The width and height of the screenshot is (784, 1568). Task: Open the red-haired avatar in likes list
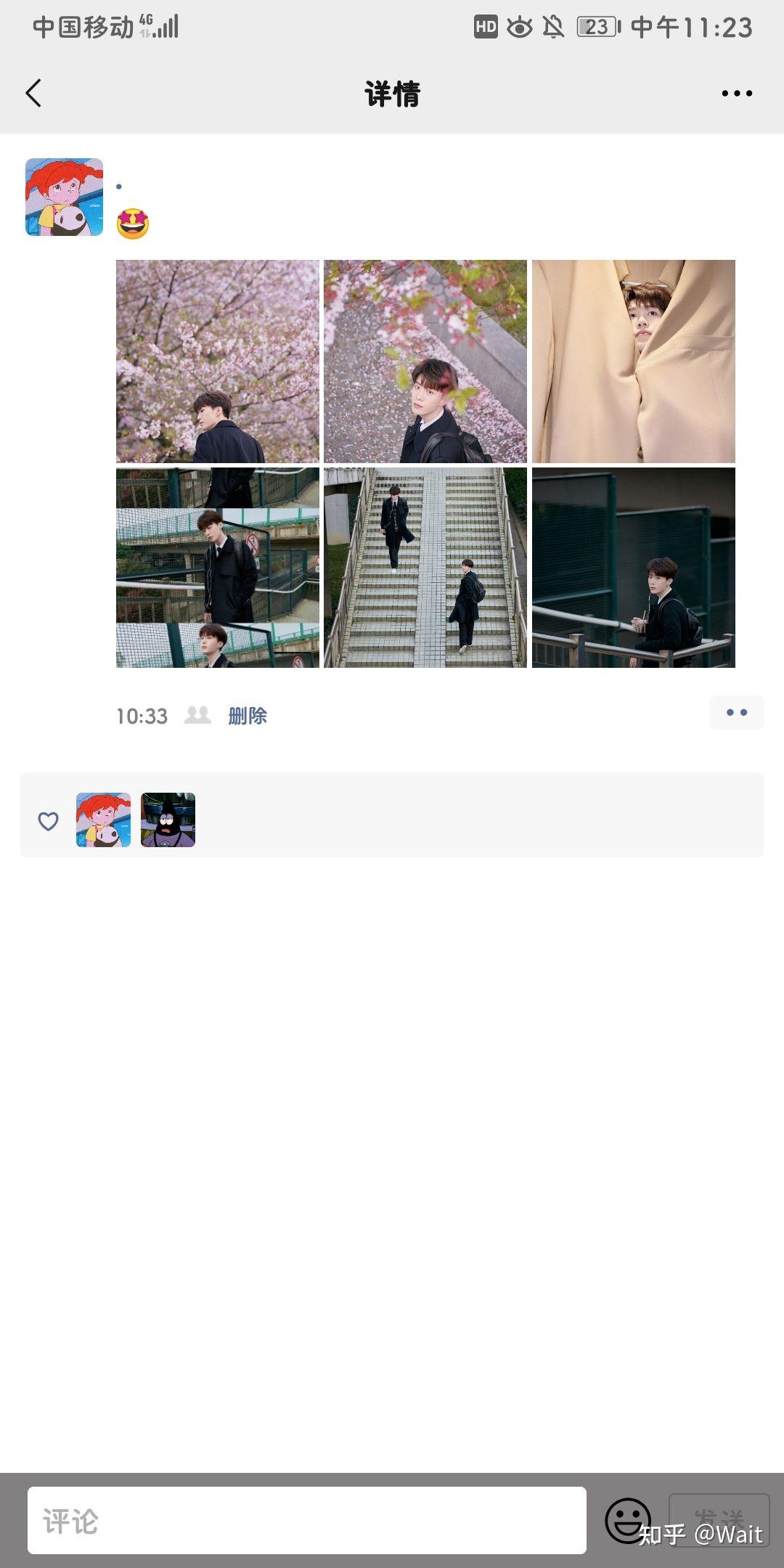click(x=103, y=820)
